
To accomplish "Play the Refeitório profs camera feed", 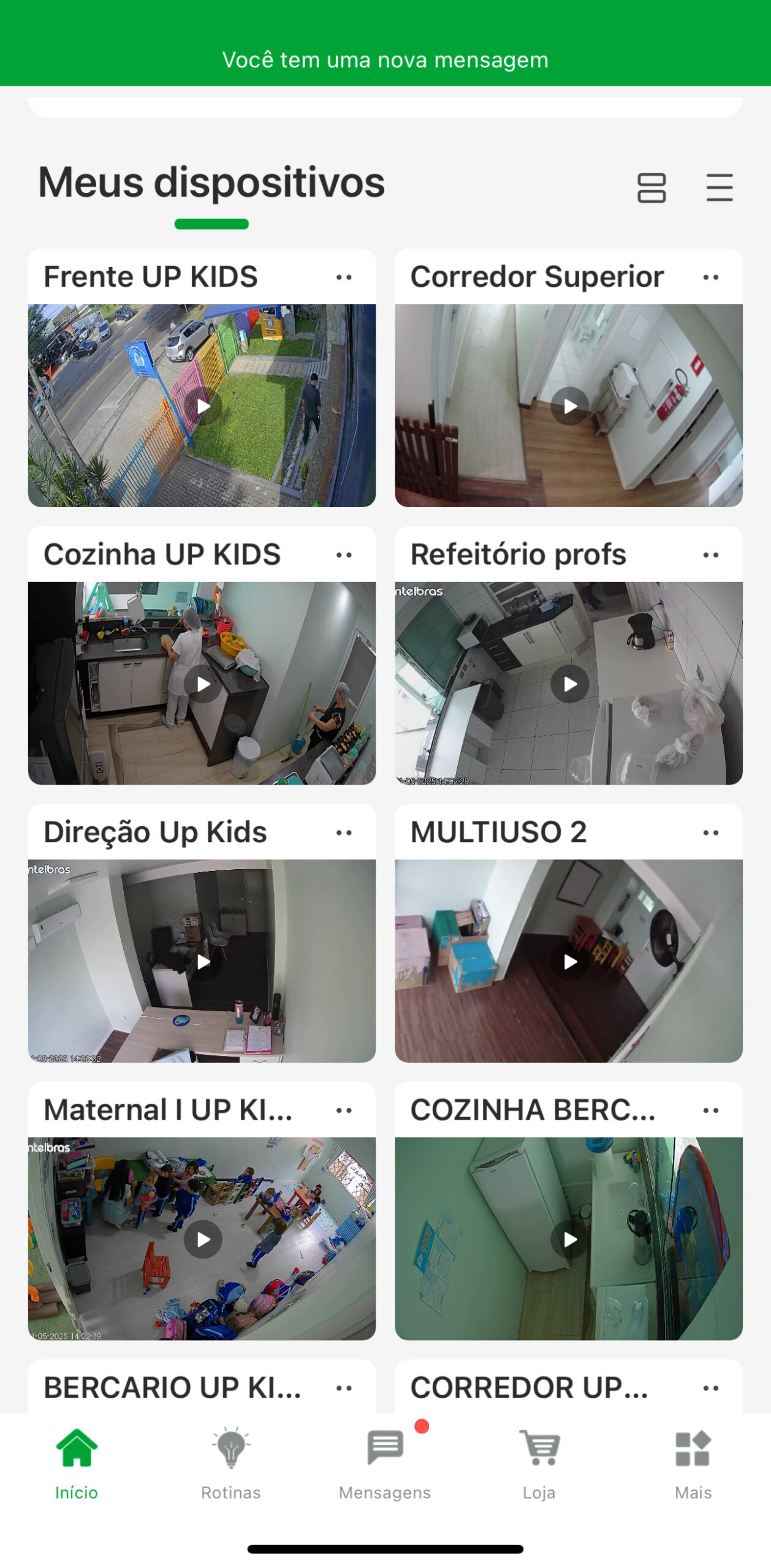I will [x=569, y=684].
